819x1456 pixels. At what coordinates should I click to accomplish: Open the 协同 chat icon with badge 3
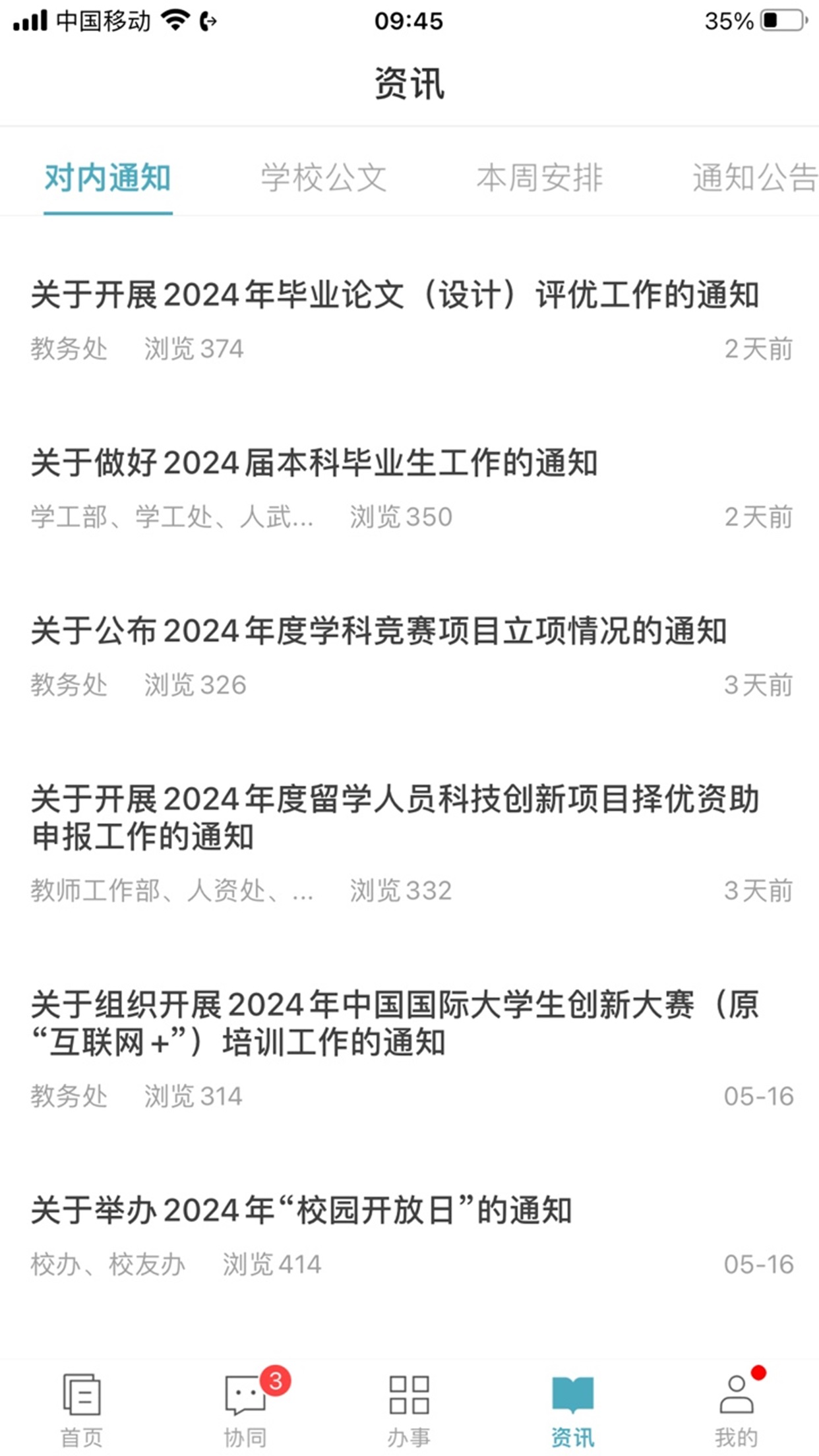[245, 1399]
